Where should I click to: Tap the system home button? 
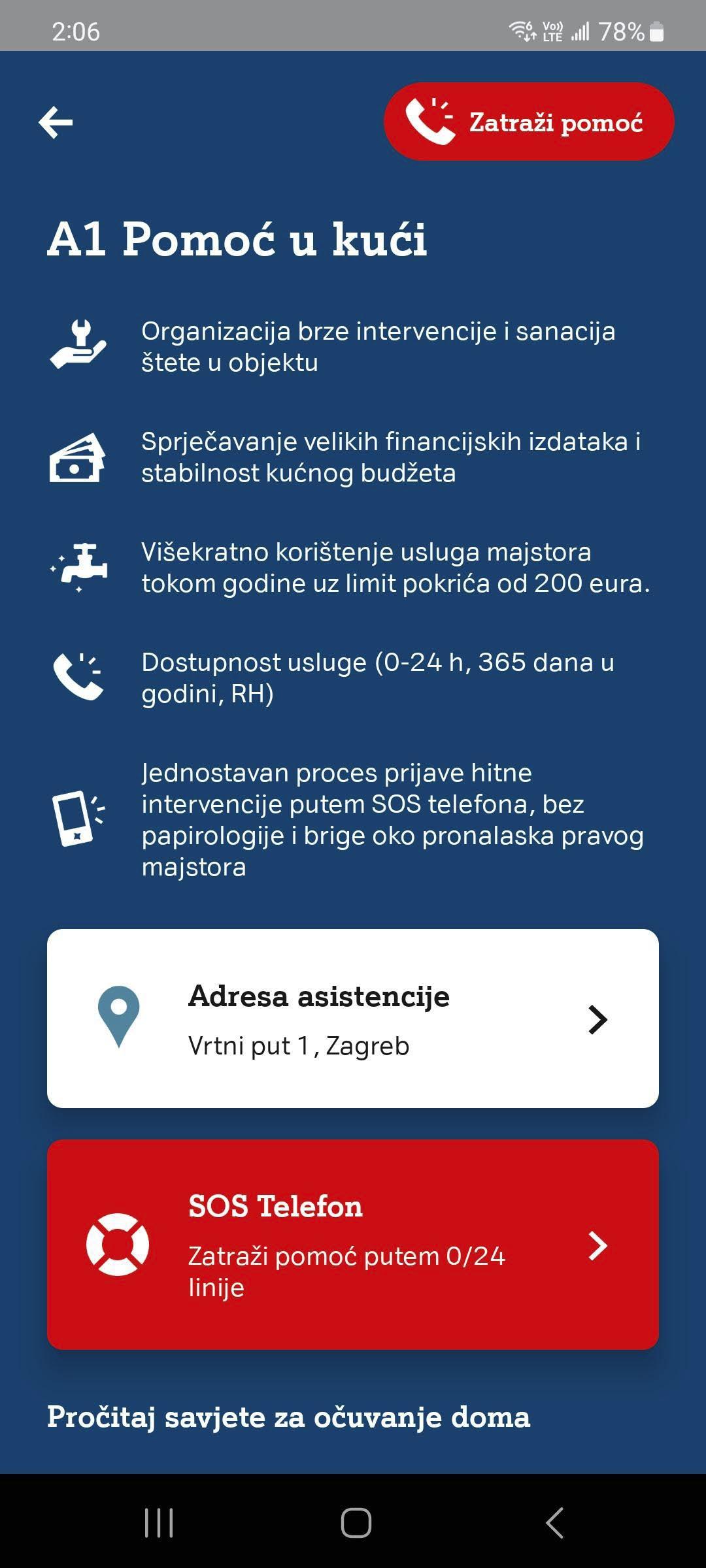coord(356,1523)
